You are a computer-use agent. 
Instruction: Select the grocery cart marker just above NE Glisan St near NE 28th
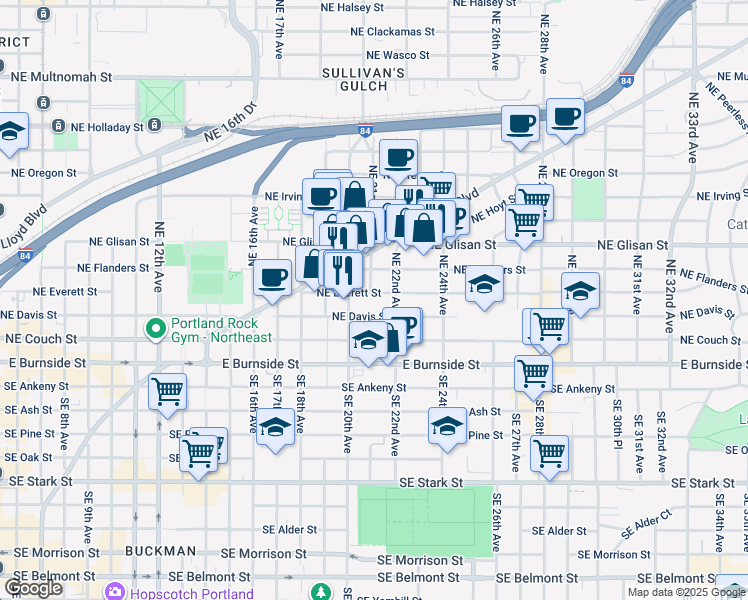pyautogui.click(x=524, y=224)
